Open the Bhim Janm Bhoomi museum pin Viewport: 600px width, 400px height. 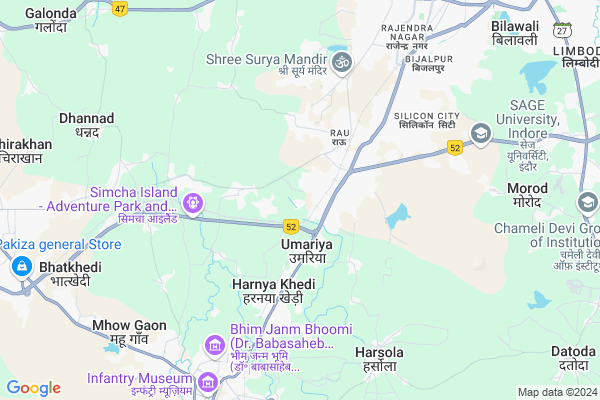click(x=214, y=346)
